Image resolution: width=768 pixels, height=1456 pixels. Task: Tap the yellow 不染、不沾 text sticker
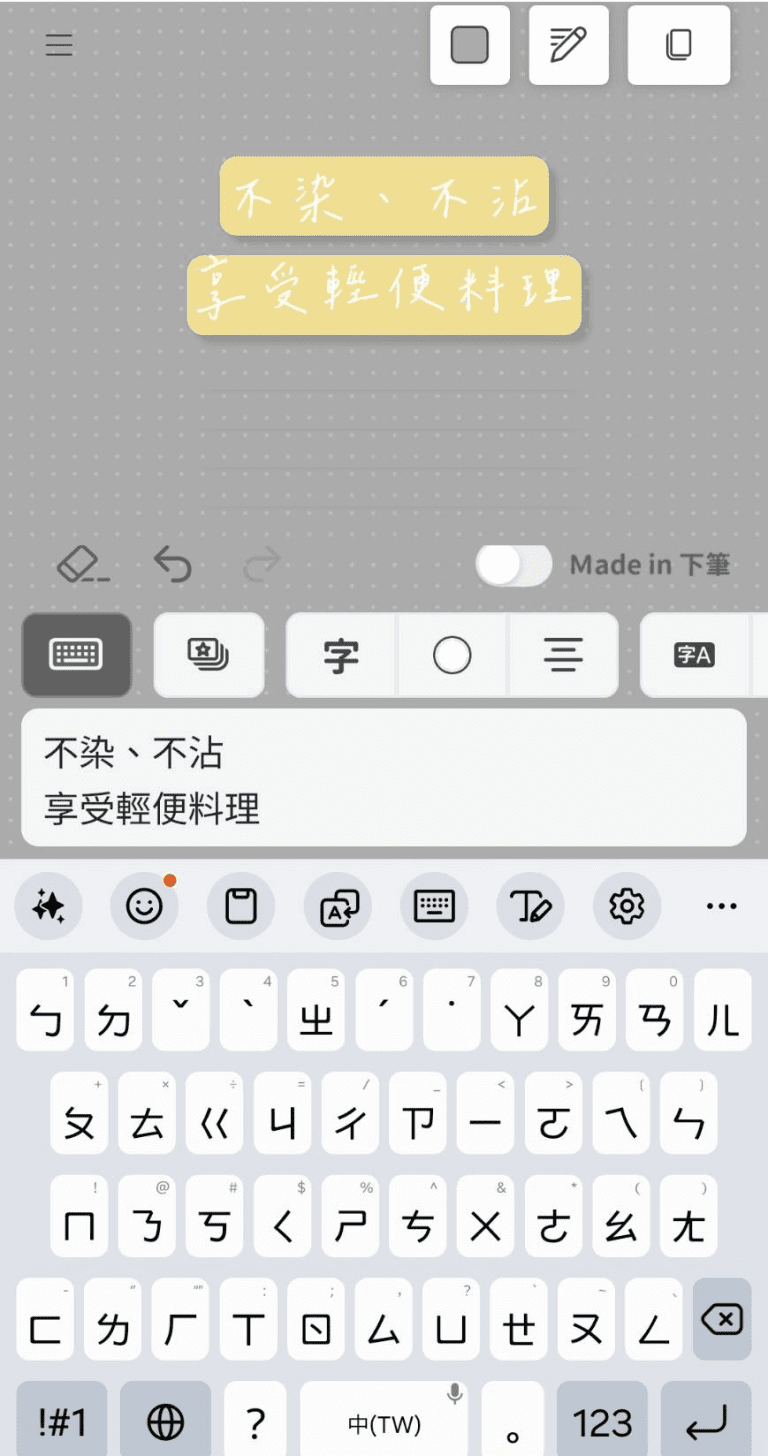click(x=384, y=196)
